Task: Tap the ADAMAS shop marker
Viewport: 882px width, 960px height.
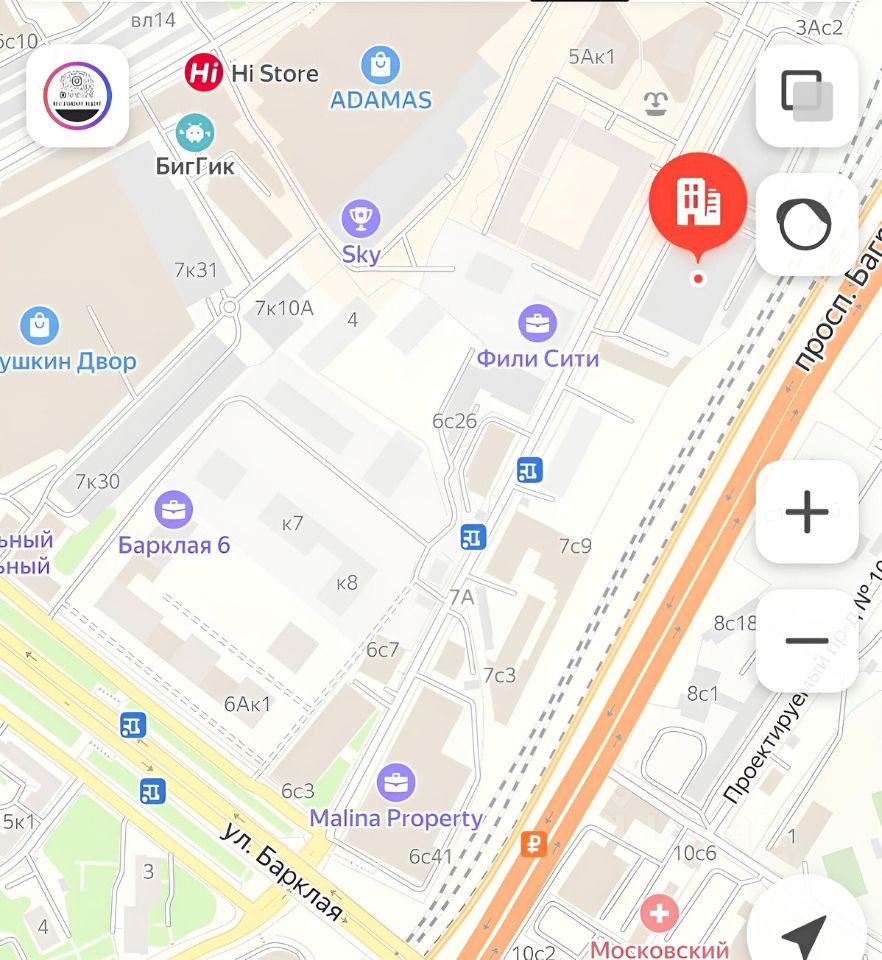Action: click(x=380, y=66)
